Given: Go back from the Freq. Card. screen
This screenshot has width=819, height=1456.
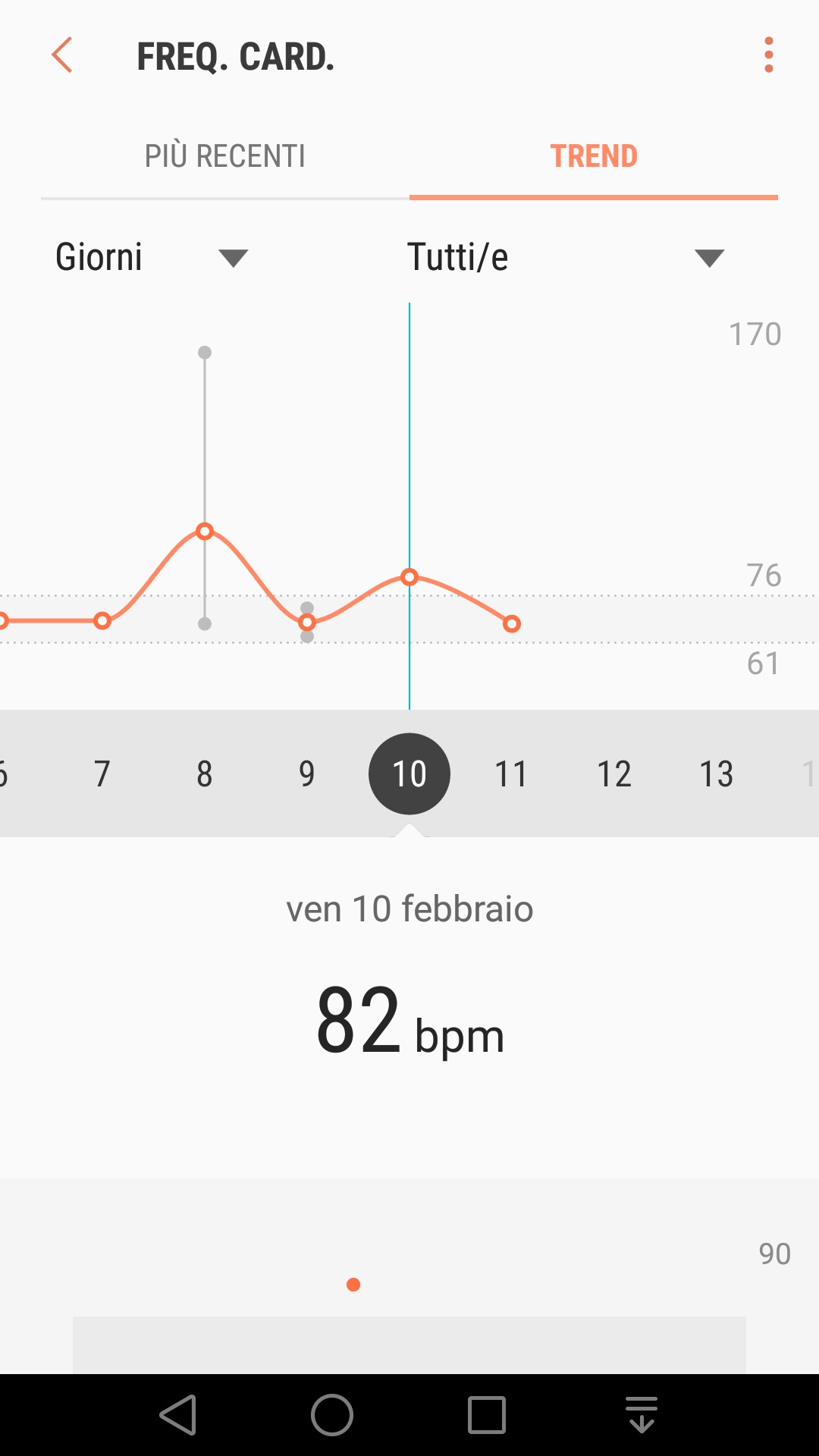Looking at the screenshot, I should (x=62, y=55).
